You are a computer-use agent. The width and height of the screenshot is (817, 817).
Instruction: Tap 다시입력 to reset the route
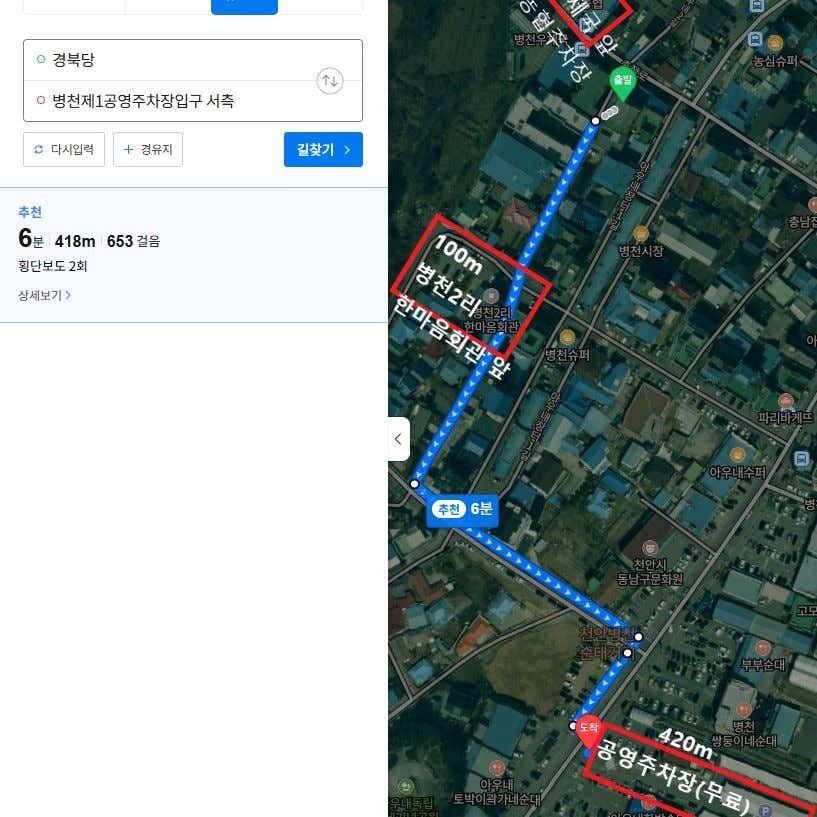[x=64, y=149]
